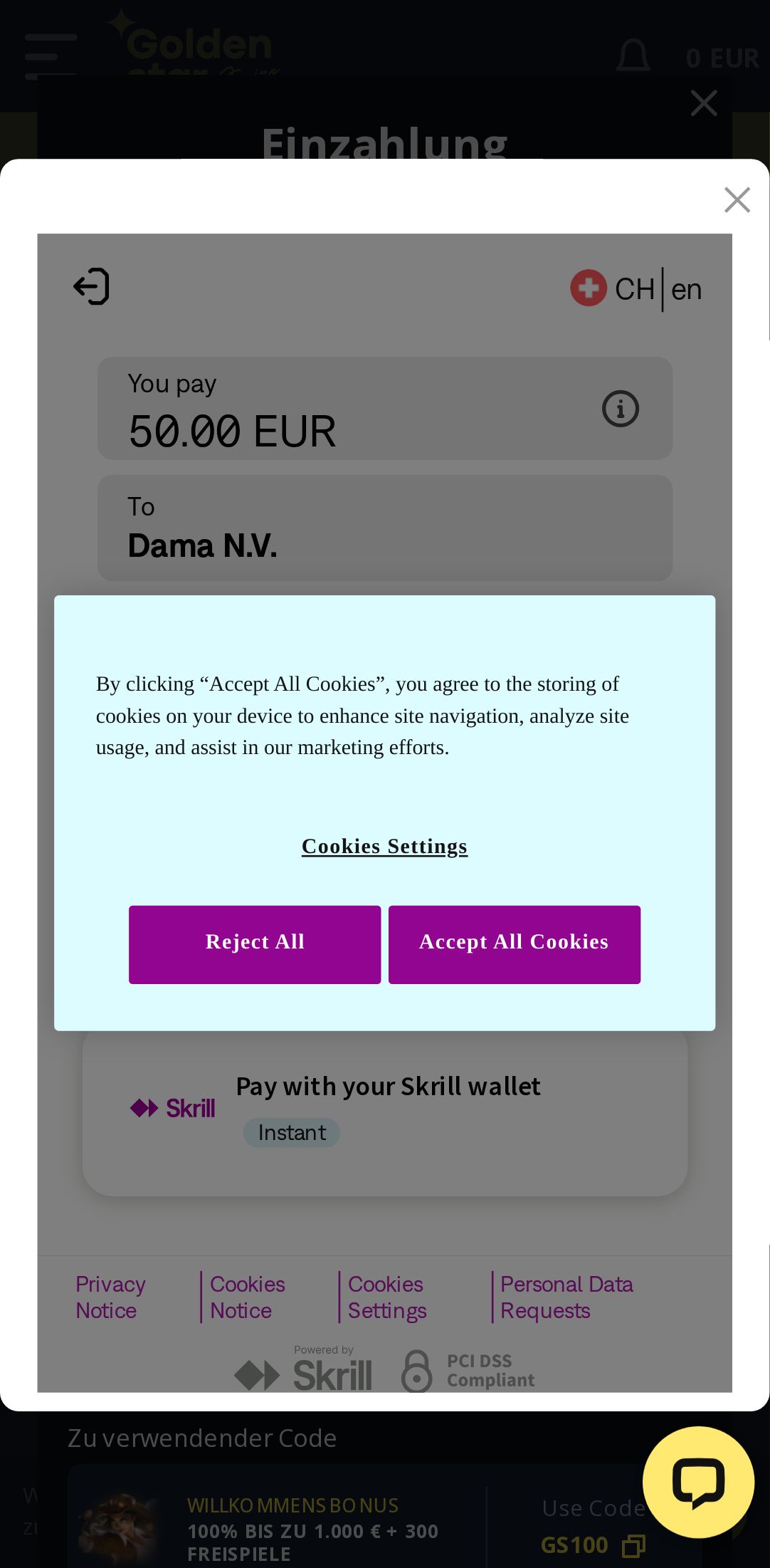Open Personal Data Requests link
770x1568 pixels.
(x=566, y=1297)
